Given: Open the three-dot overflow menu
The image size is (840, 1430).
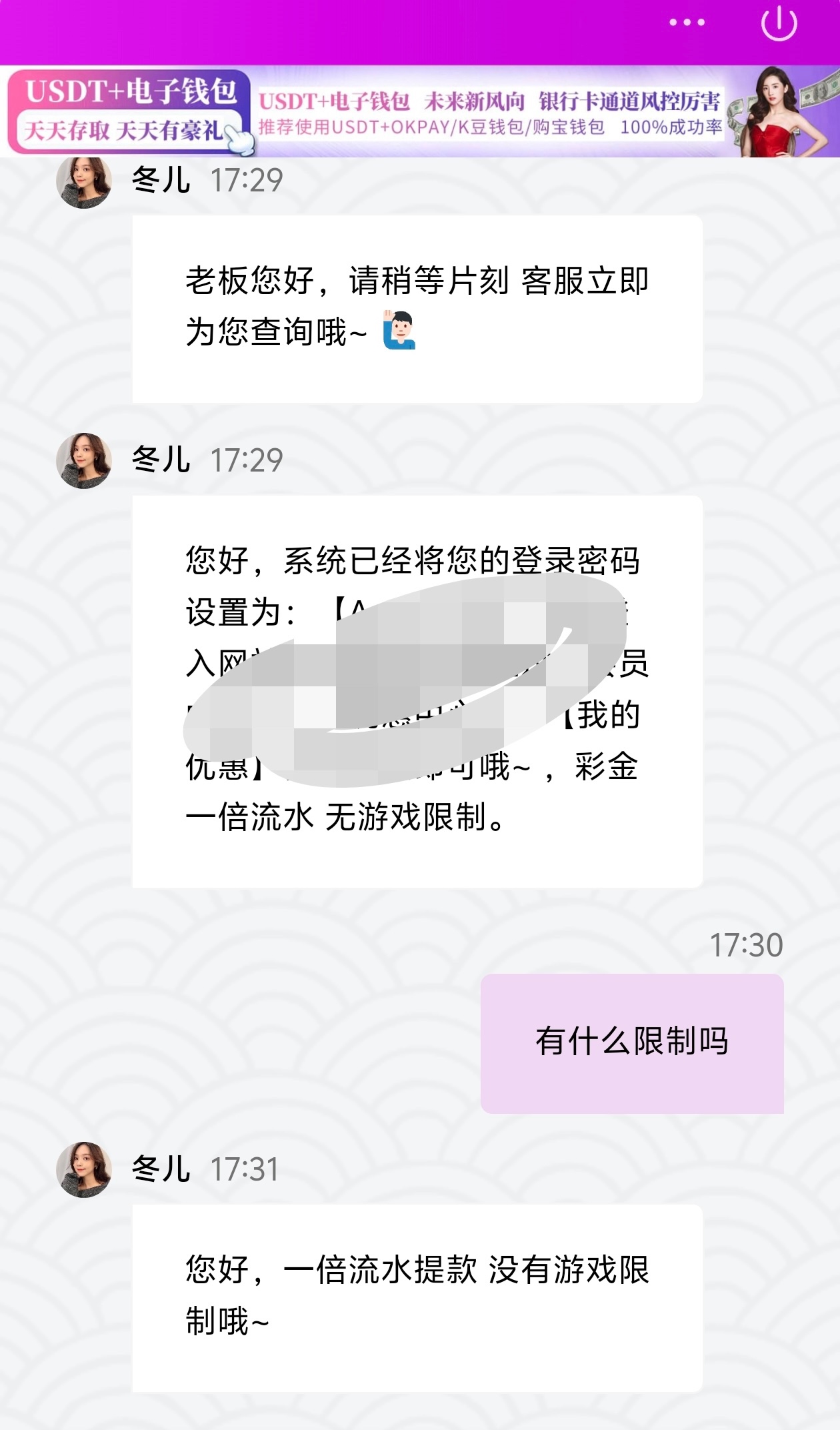Looking at the screenshot, I should (687, 23).
